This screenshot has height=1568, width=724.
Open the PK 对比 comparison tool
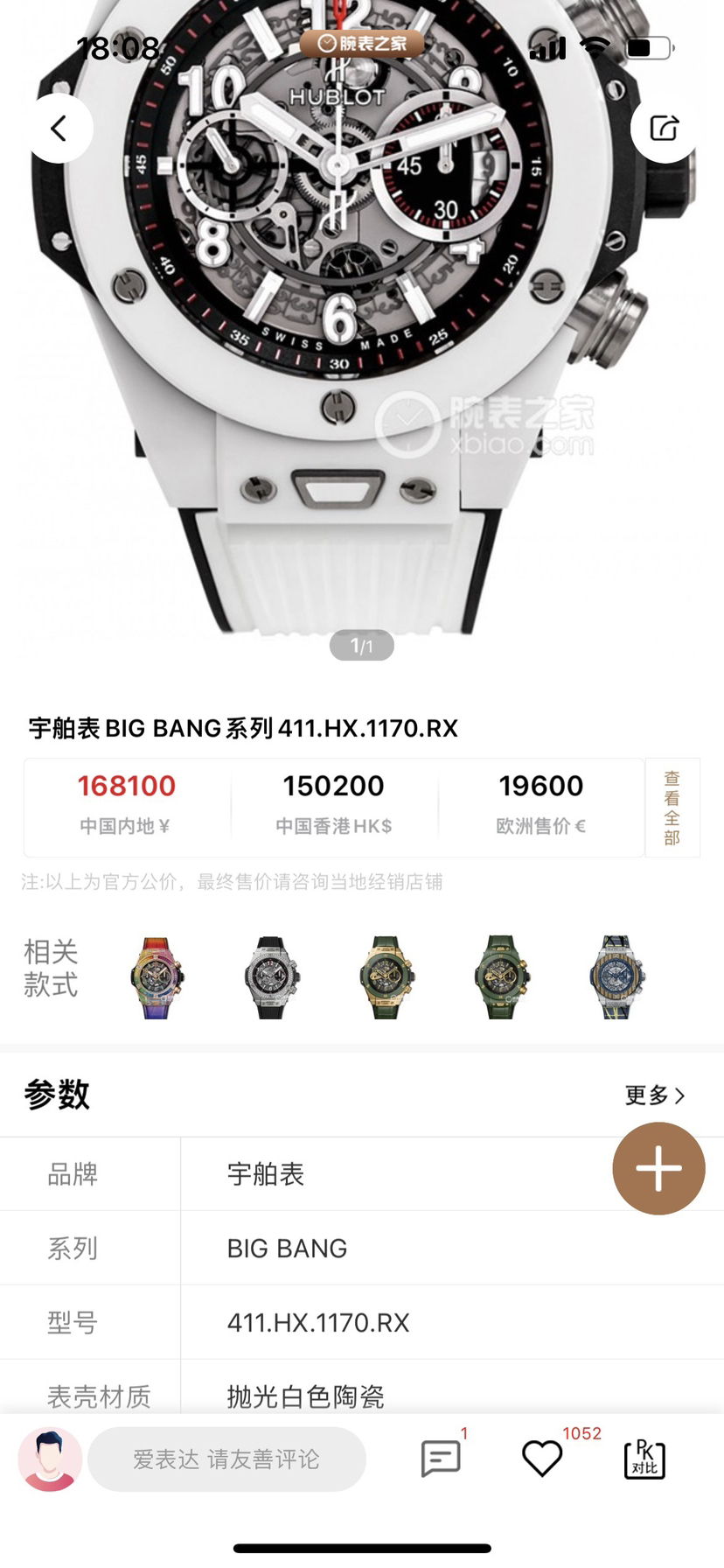[x=644, y=1459]
